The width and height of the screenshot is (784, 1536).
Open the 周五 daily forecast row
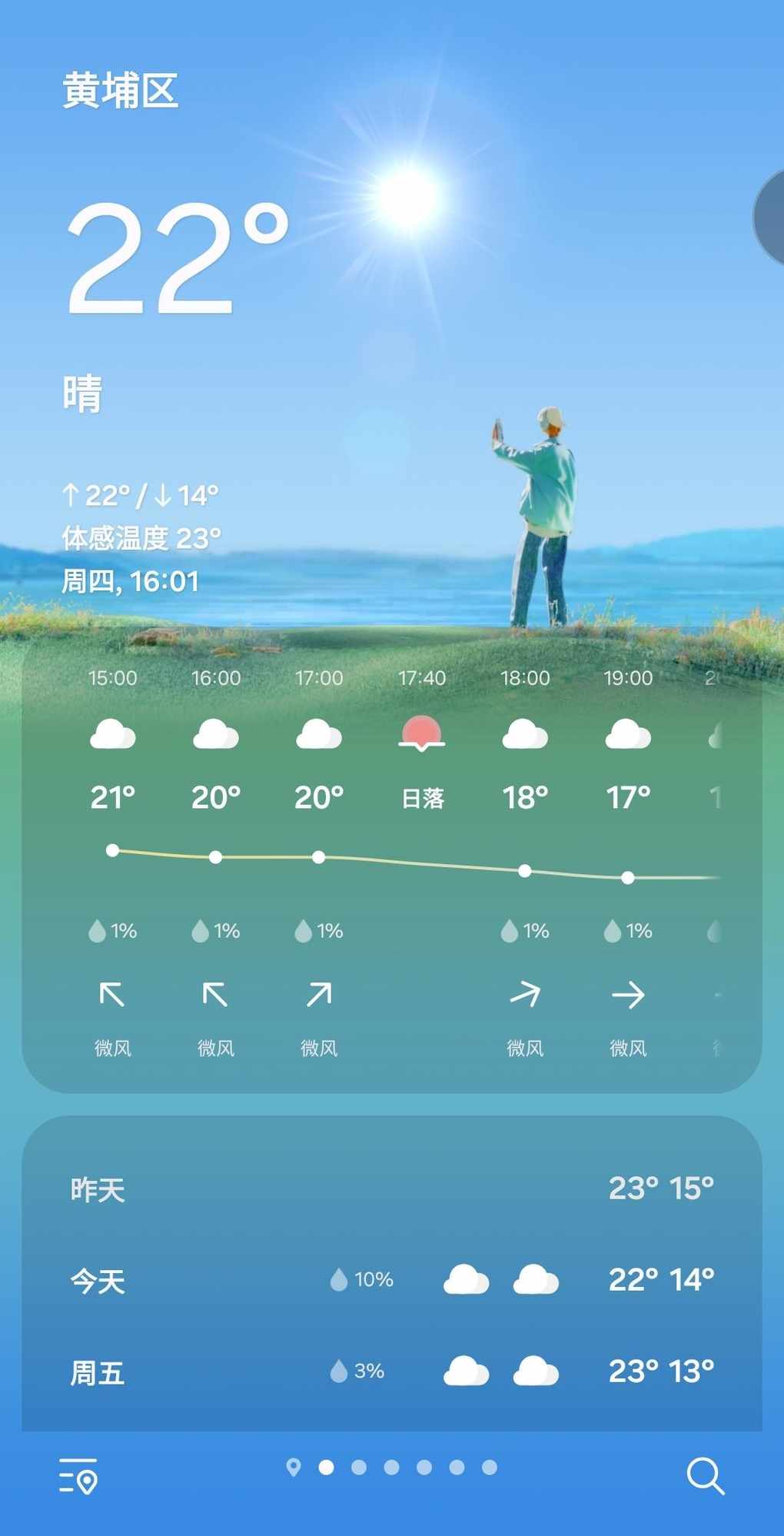point(392,1371)
